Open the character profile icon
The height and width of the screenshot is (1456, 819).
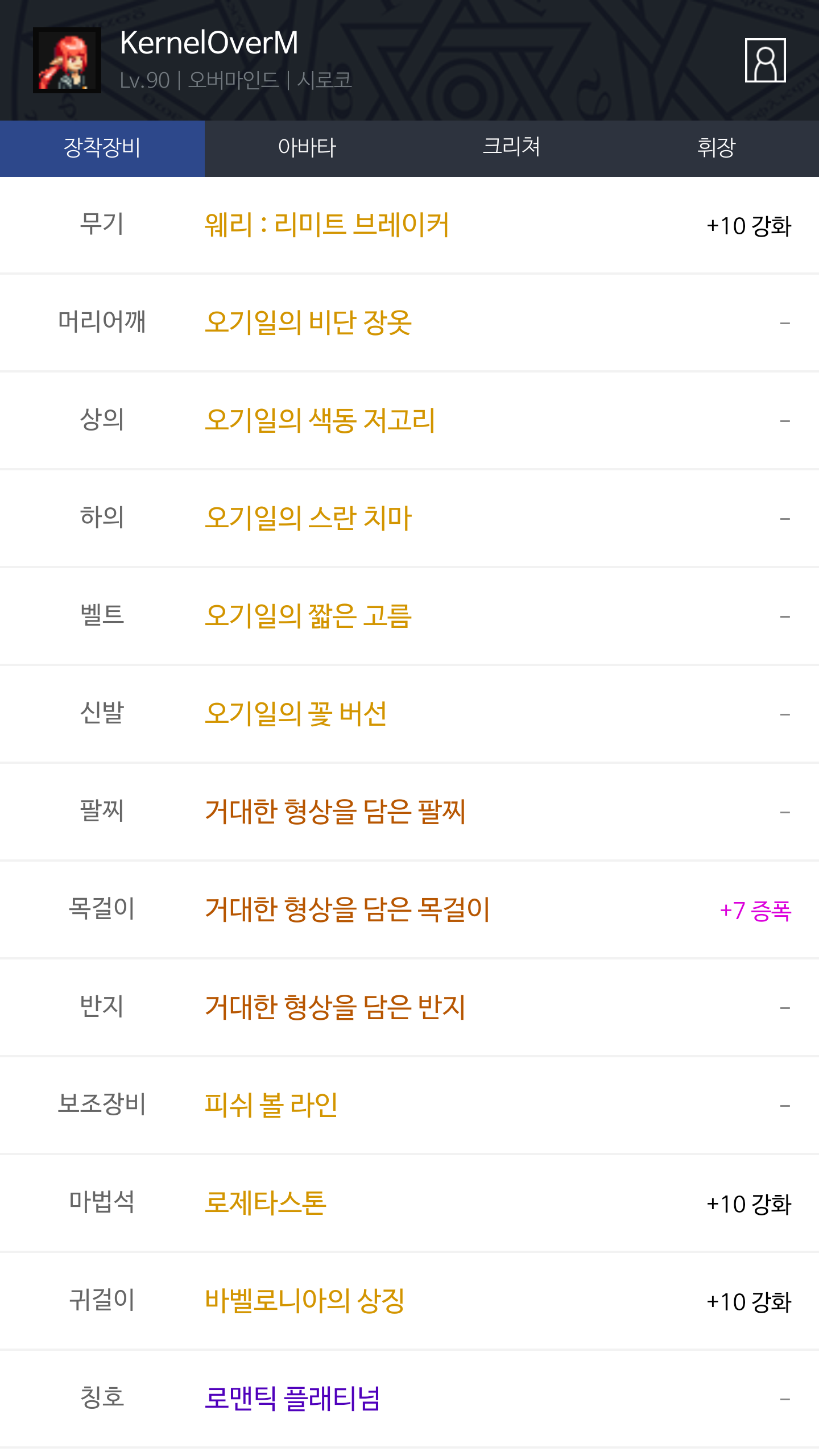pyautogui.click(x=765, y=60)
